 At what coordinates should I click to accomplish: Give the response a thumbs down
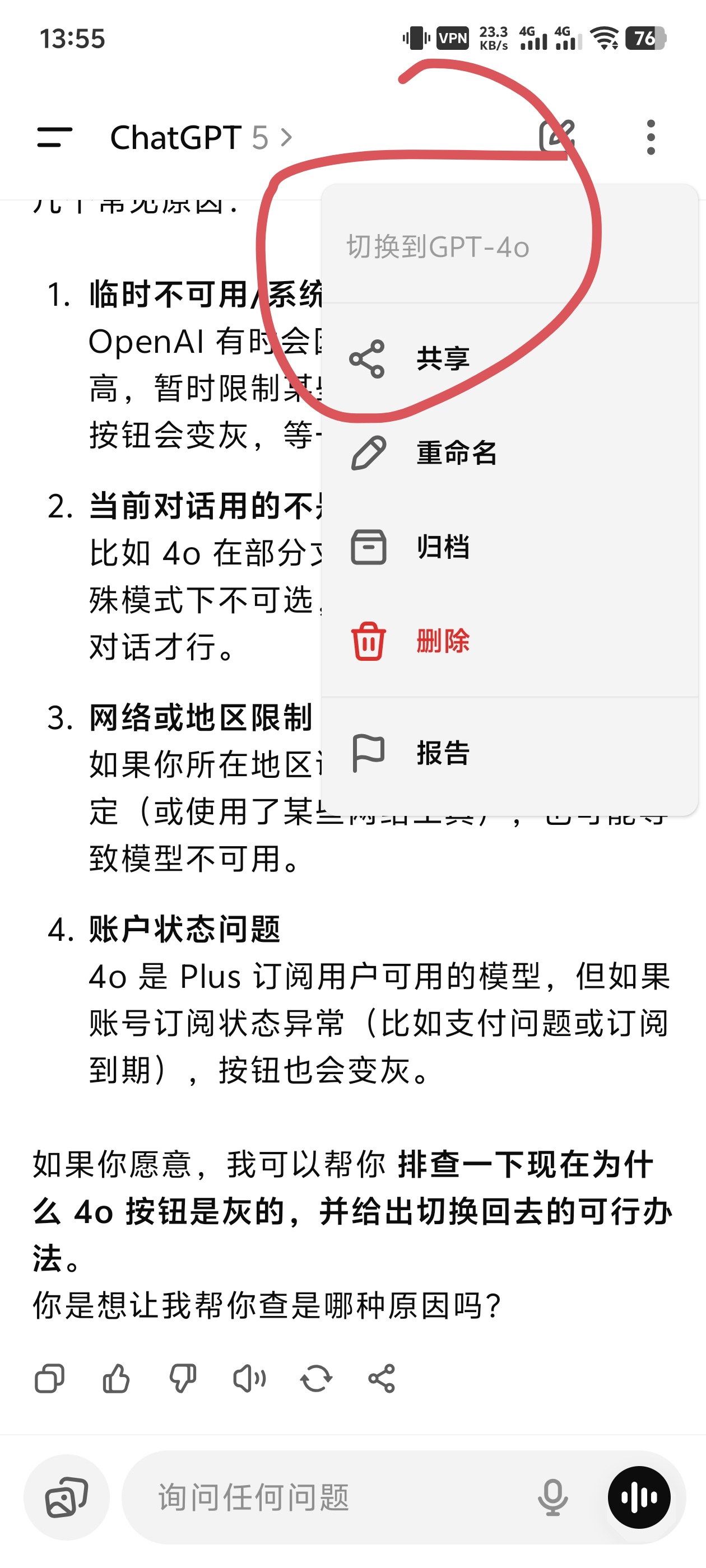[182, 1378]
